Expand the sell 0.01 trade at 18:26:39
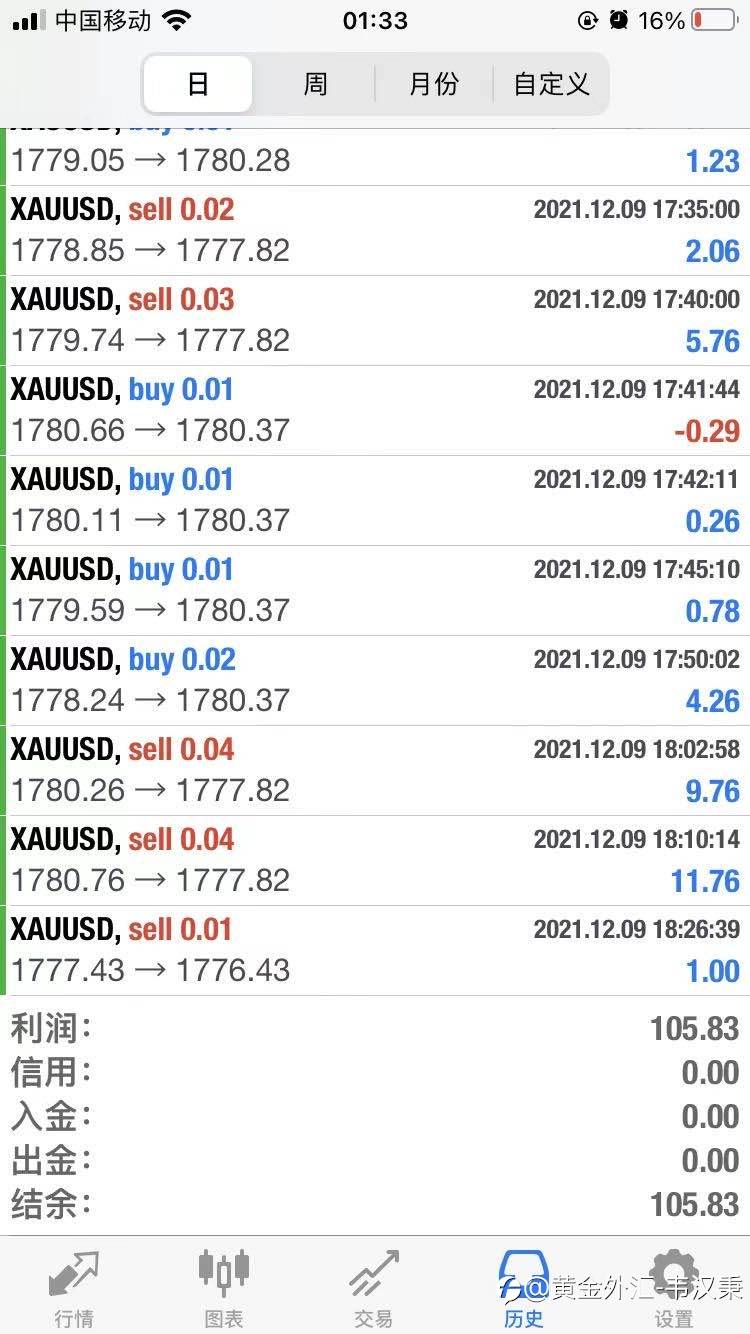This screenshot has height=1334, width=750. (375, 951)
